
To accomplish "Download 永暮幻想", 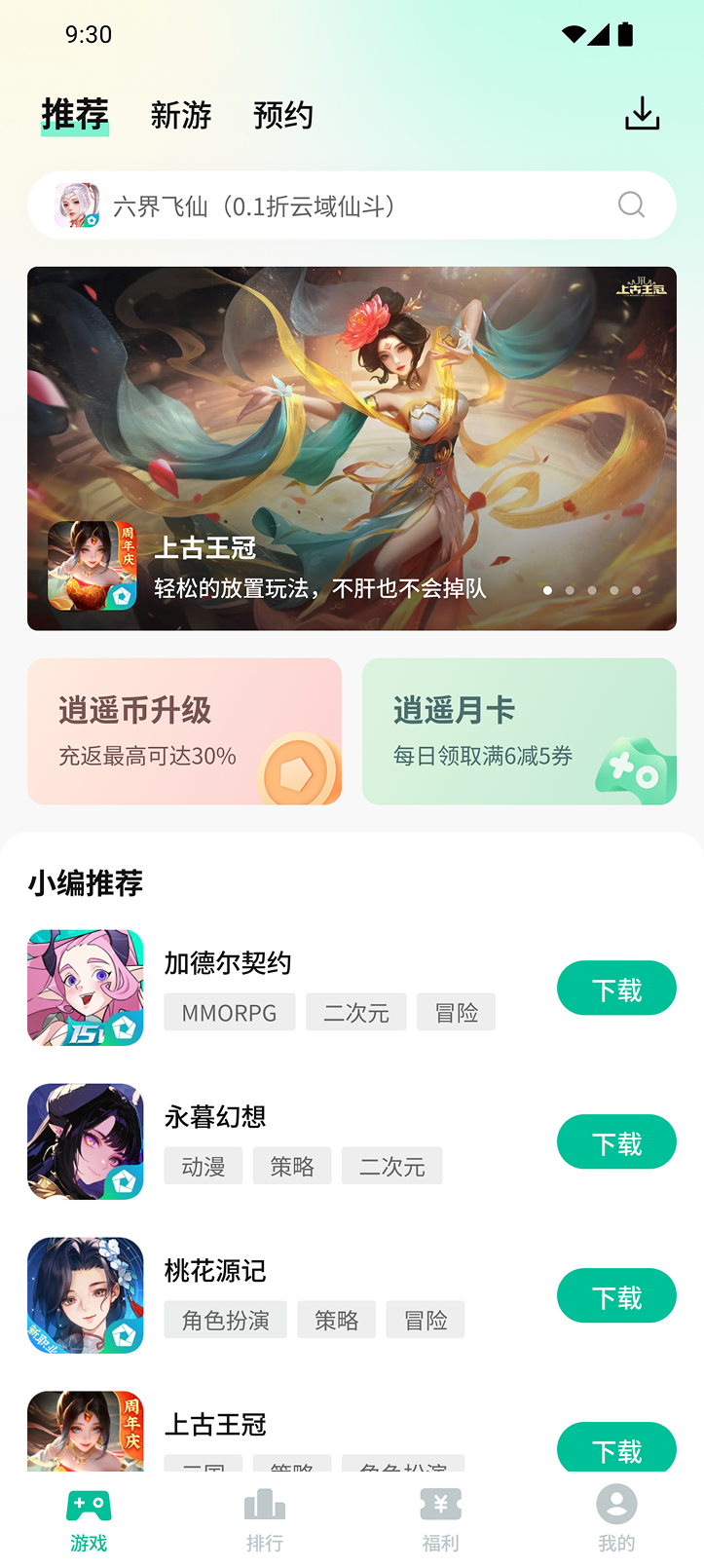I will tap(616, 1142).
